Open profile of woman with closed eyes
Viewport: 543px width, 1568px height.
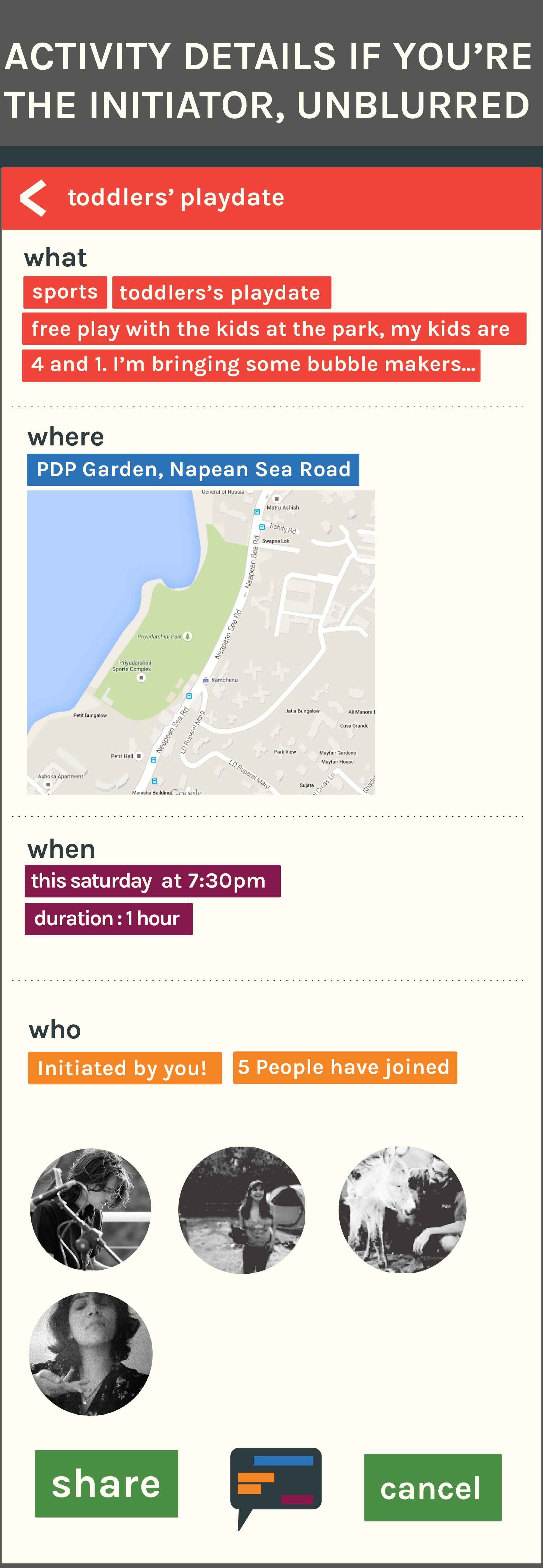coord(91,1354)
